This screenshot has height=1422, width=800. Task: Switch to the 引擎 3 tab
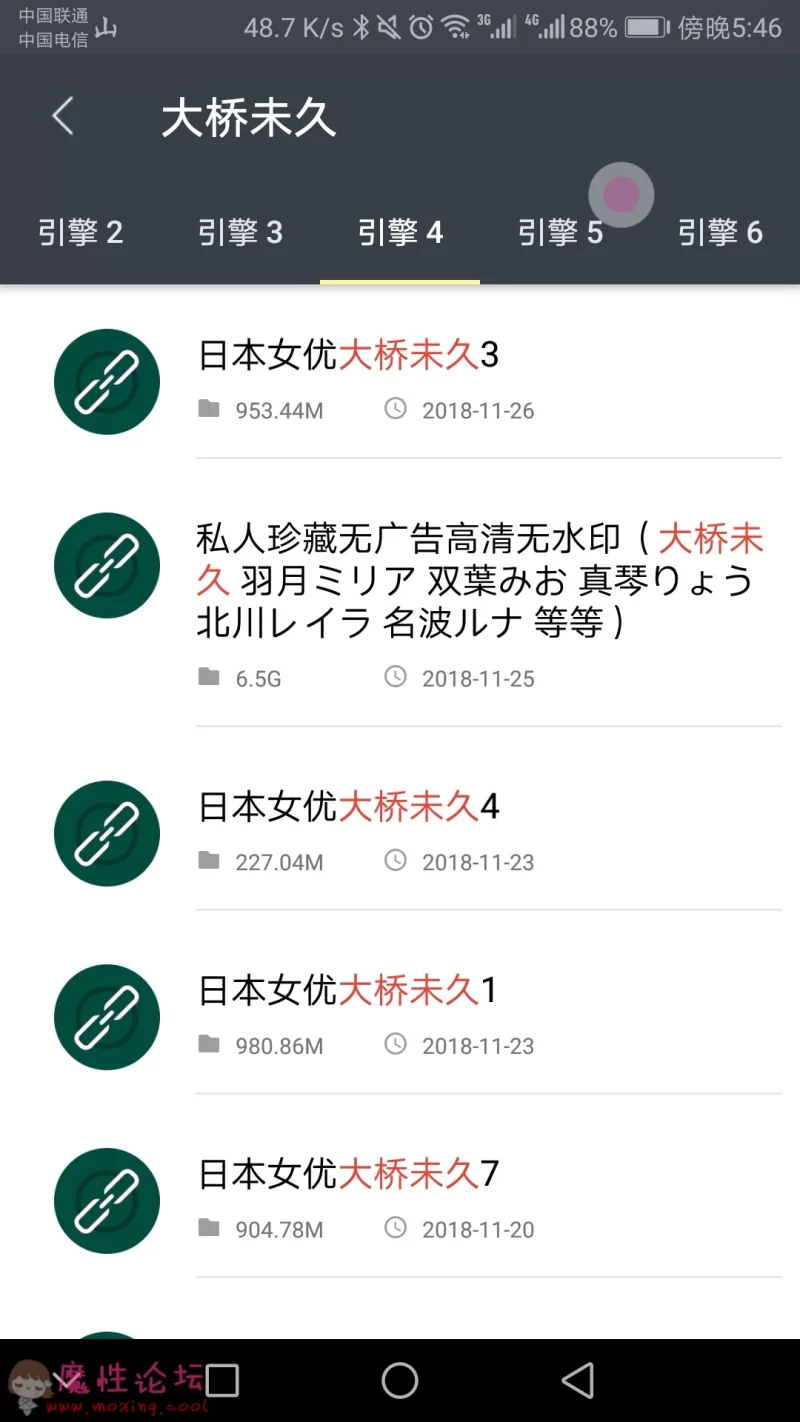(x=240, y=233)
